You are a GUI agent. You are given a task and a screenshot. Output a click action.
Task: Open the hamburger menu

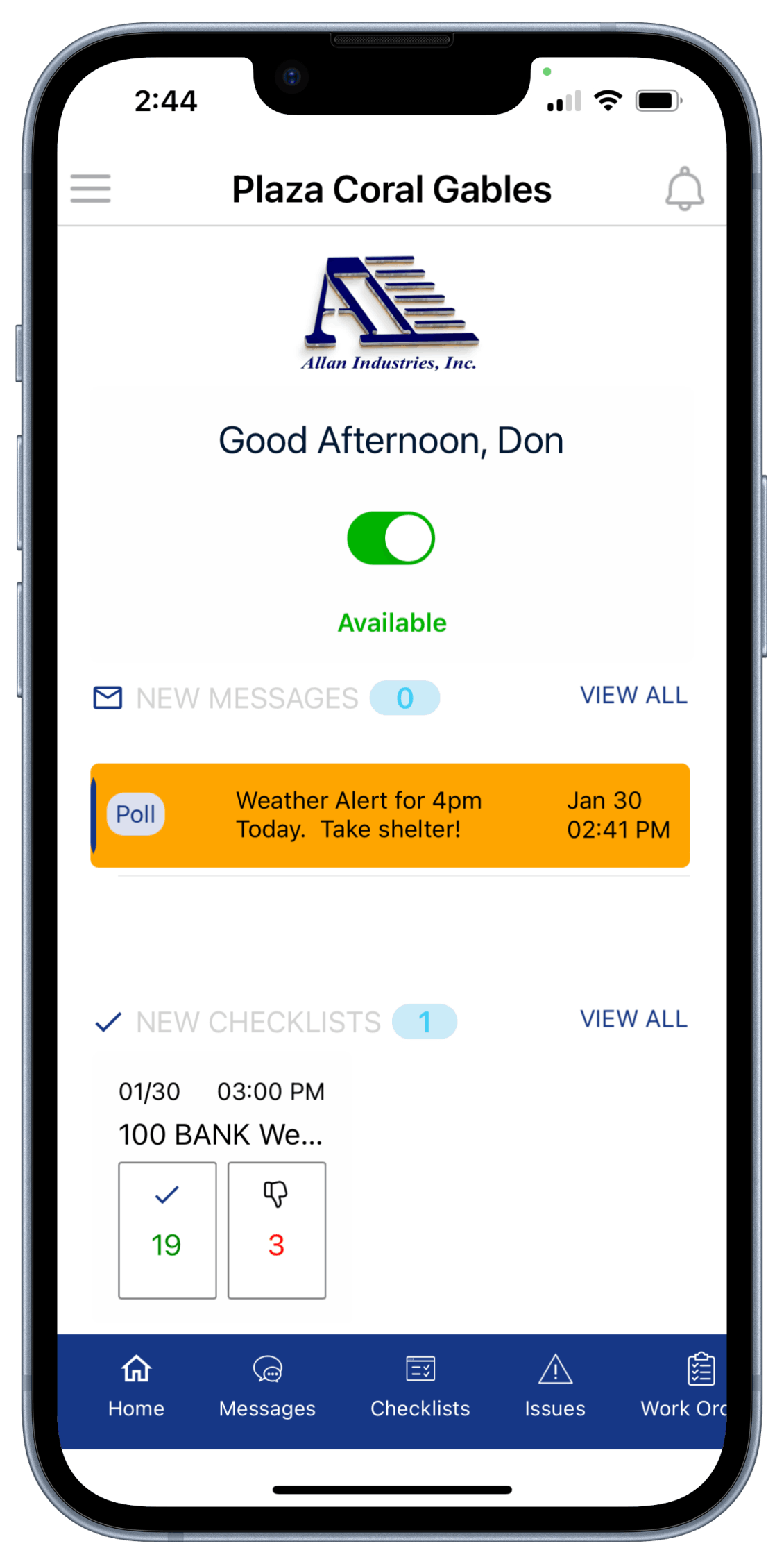(x=90, y=189)
